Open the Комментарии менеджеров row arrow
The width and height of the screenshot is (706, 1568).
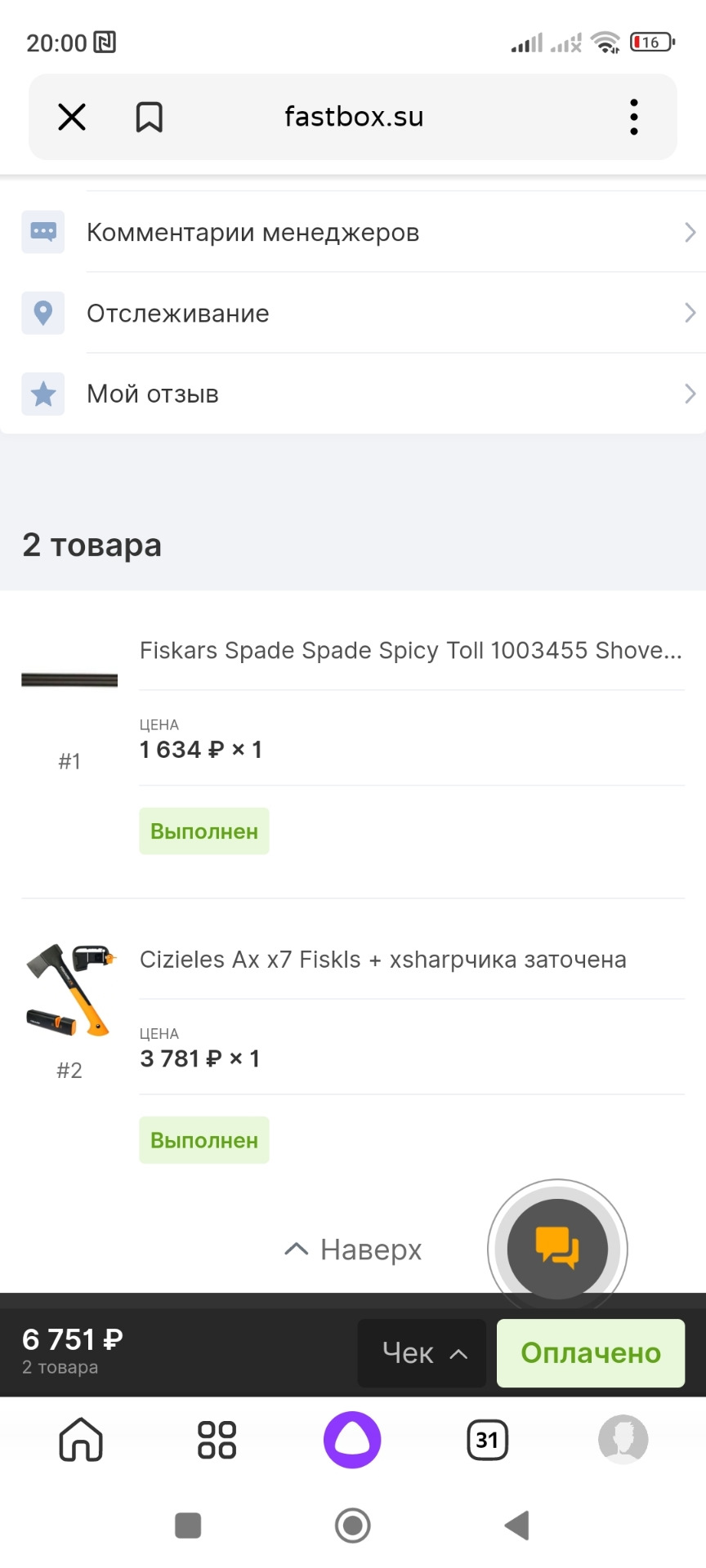(x=690, y=232)
